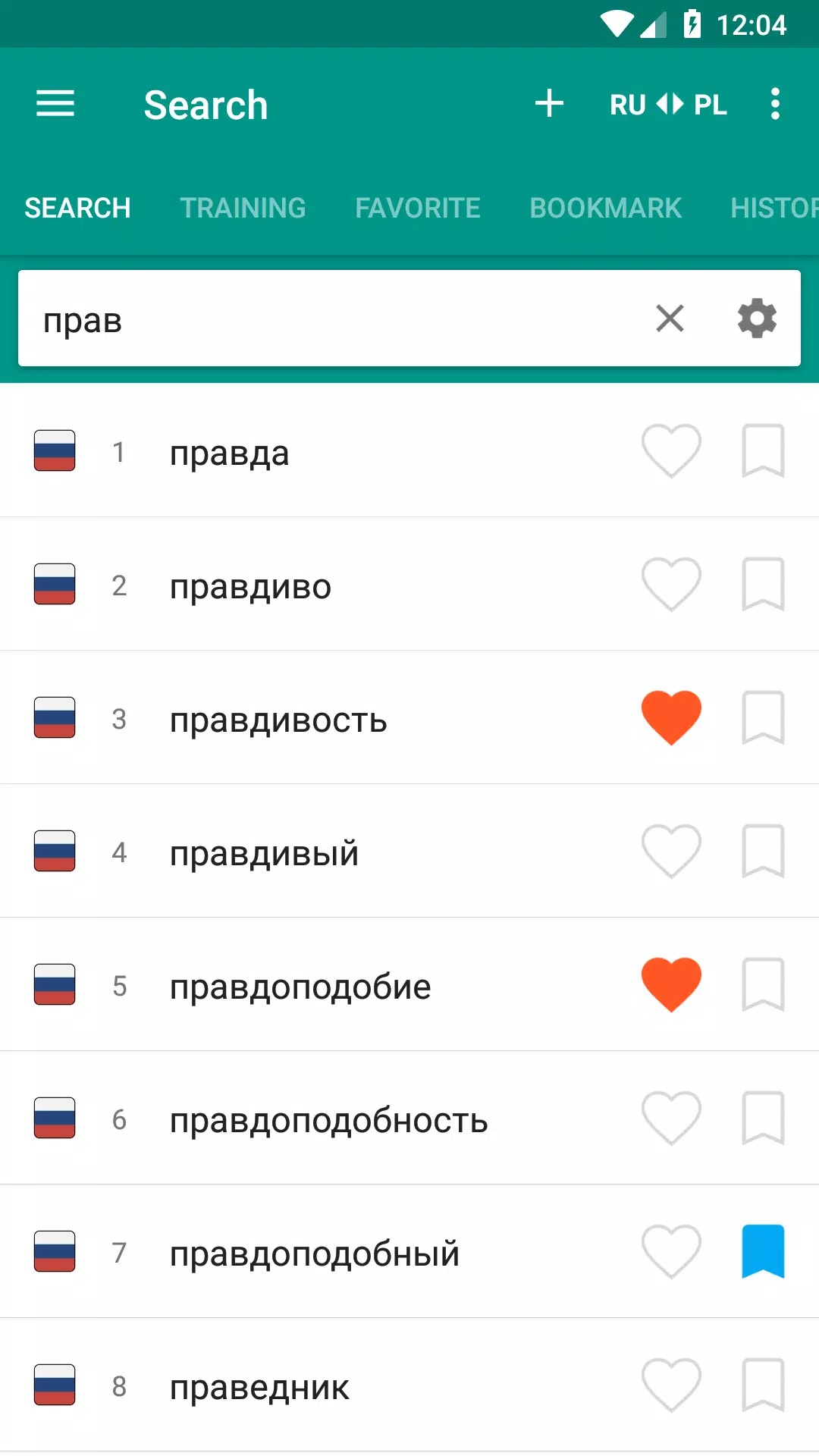The width and height of the screenshot is (819, 1456).
Task: Switch to the Bookmark tab
Action: pyautogui.click(x=605, y=208)
